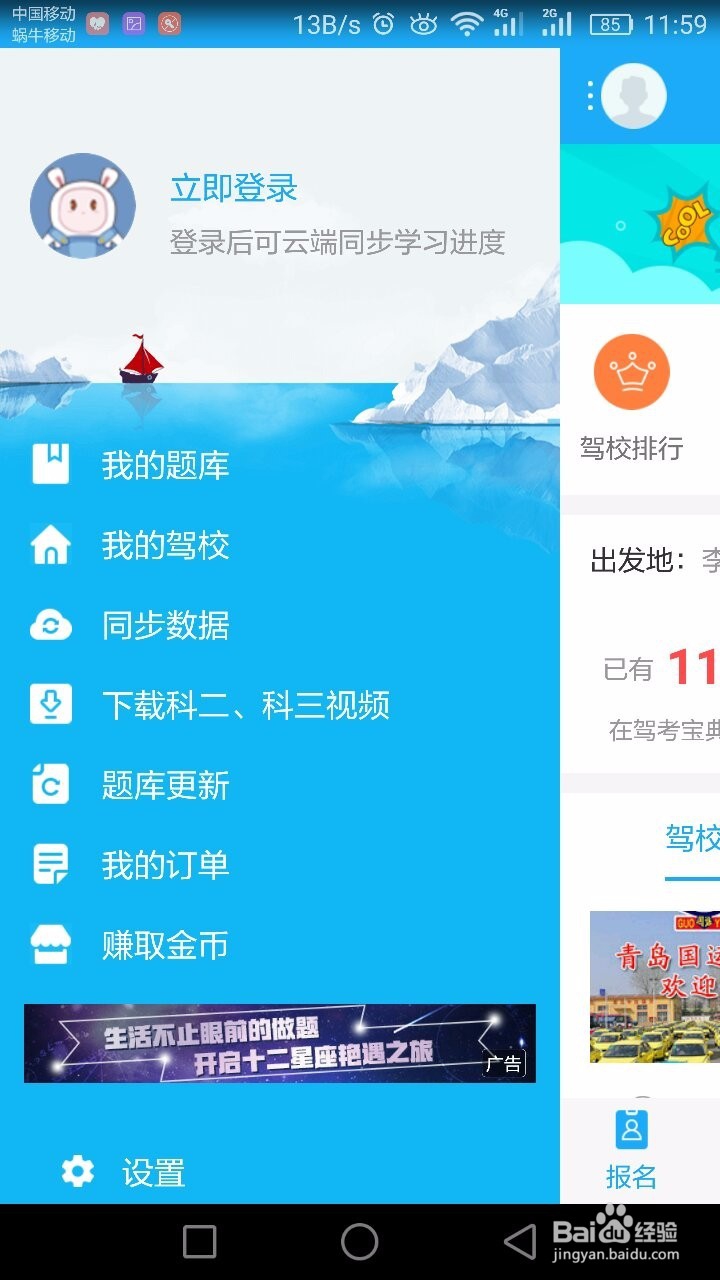Tap the rabbit avatar profile picture

click(82, 205)
